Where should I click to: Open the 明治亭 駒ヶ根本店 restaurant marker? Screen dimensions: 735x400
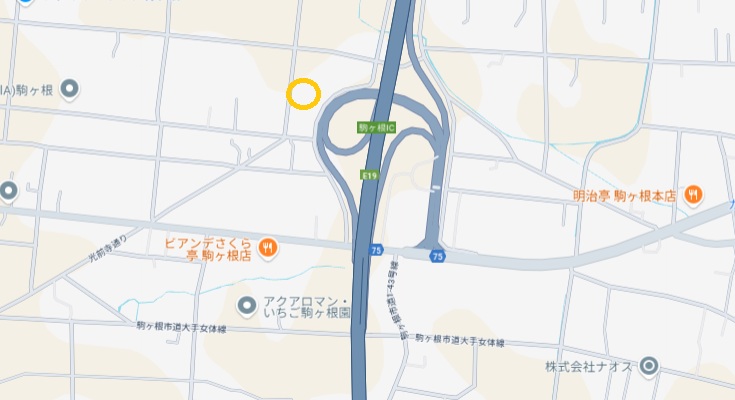(x=694, y=196)
